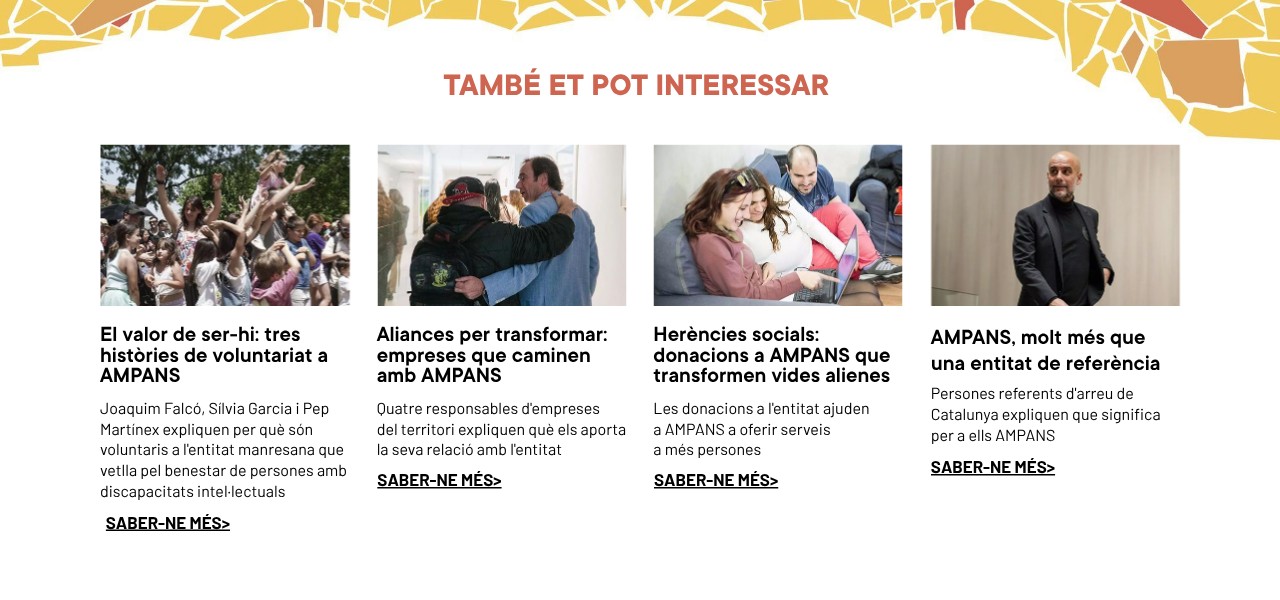Open the 'AMPANS, molt més que' article photo
This screenshot has height=600, width=1280.
pyautogui.click(x=1055, y=225)
